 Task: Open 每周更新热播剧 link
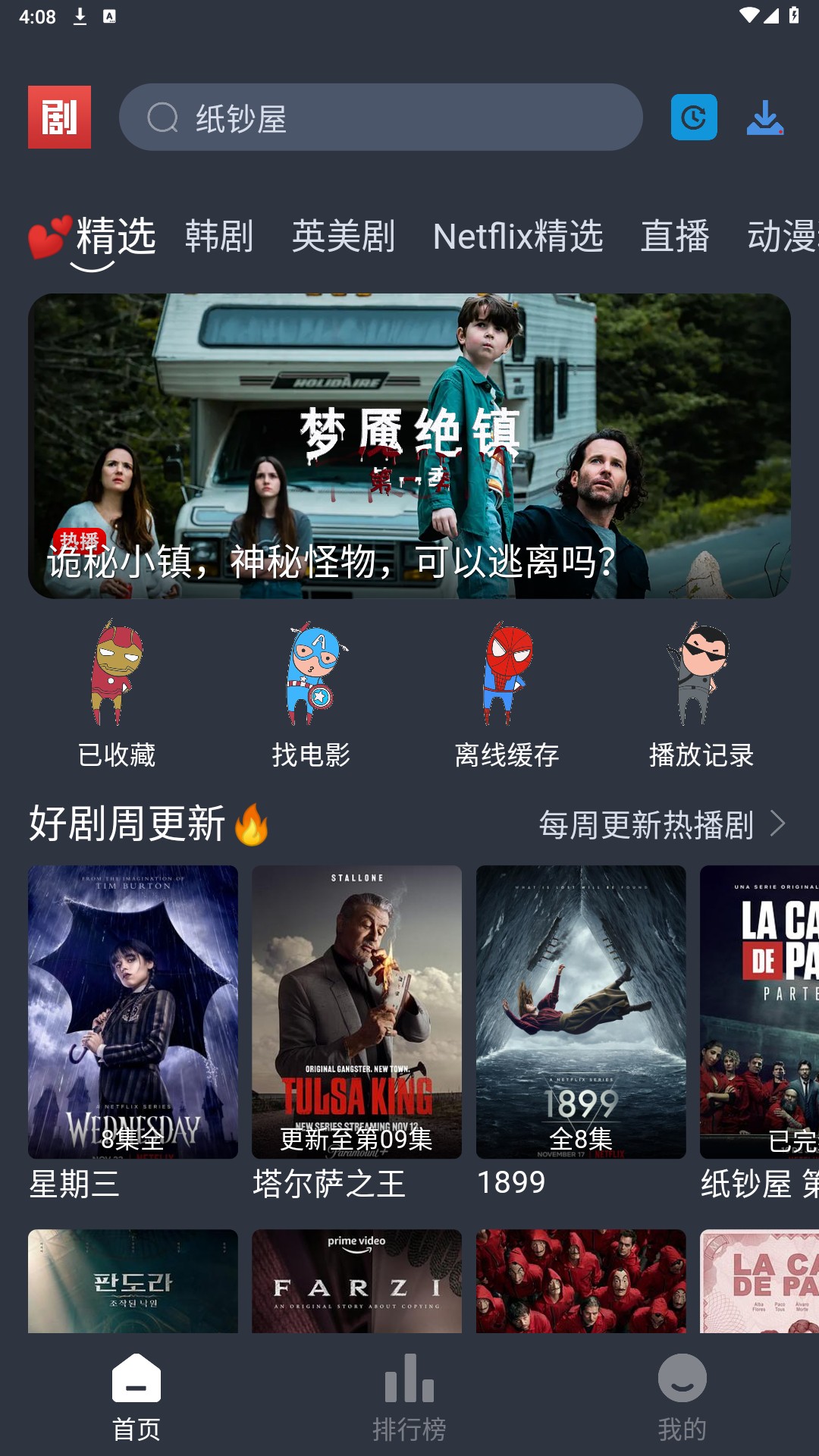661,824
